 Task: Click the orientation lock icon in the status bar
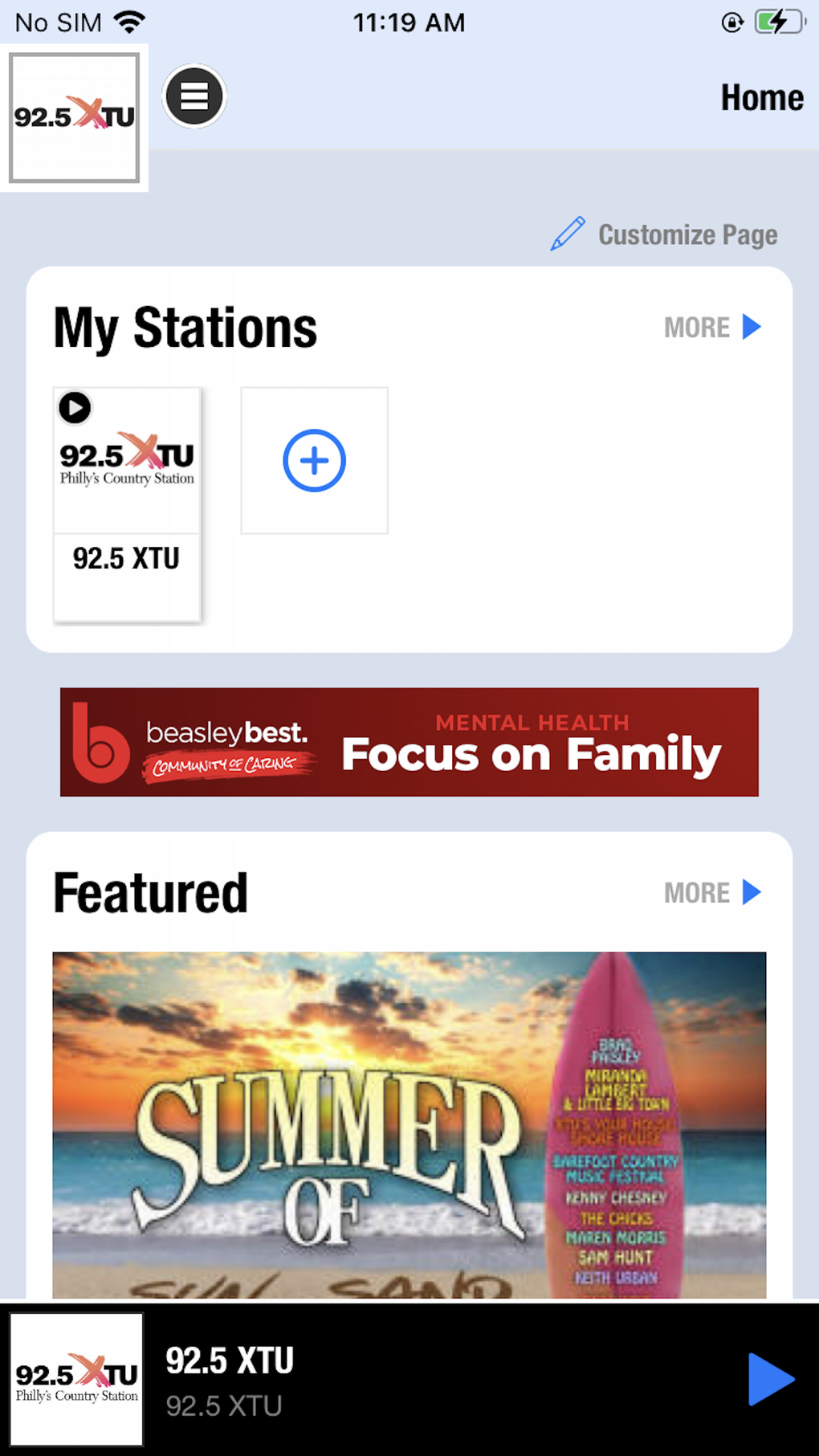click(731, 23)
